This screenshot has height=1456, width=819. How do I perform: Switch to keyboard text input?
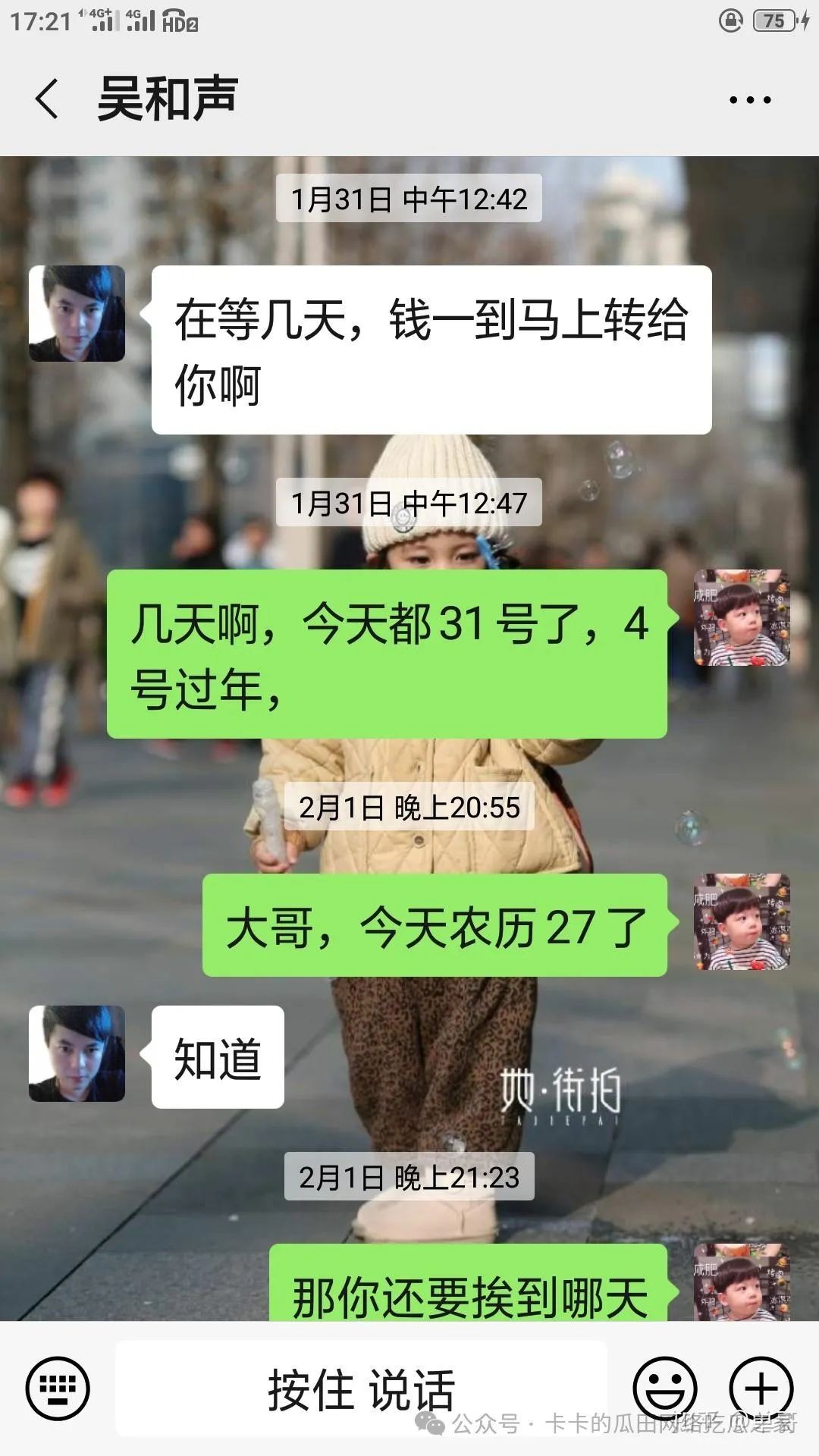click(x=58, y=1388)
